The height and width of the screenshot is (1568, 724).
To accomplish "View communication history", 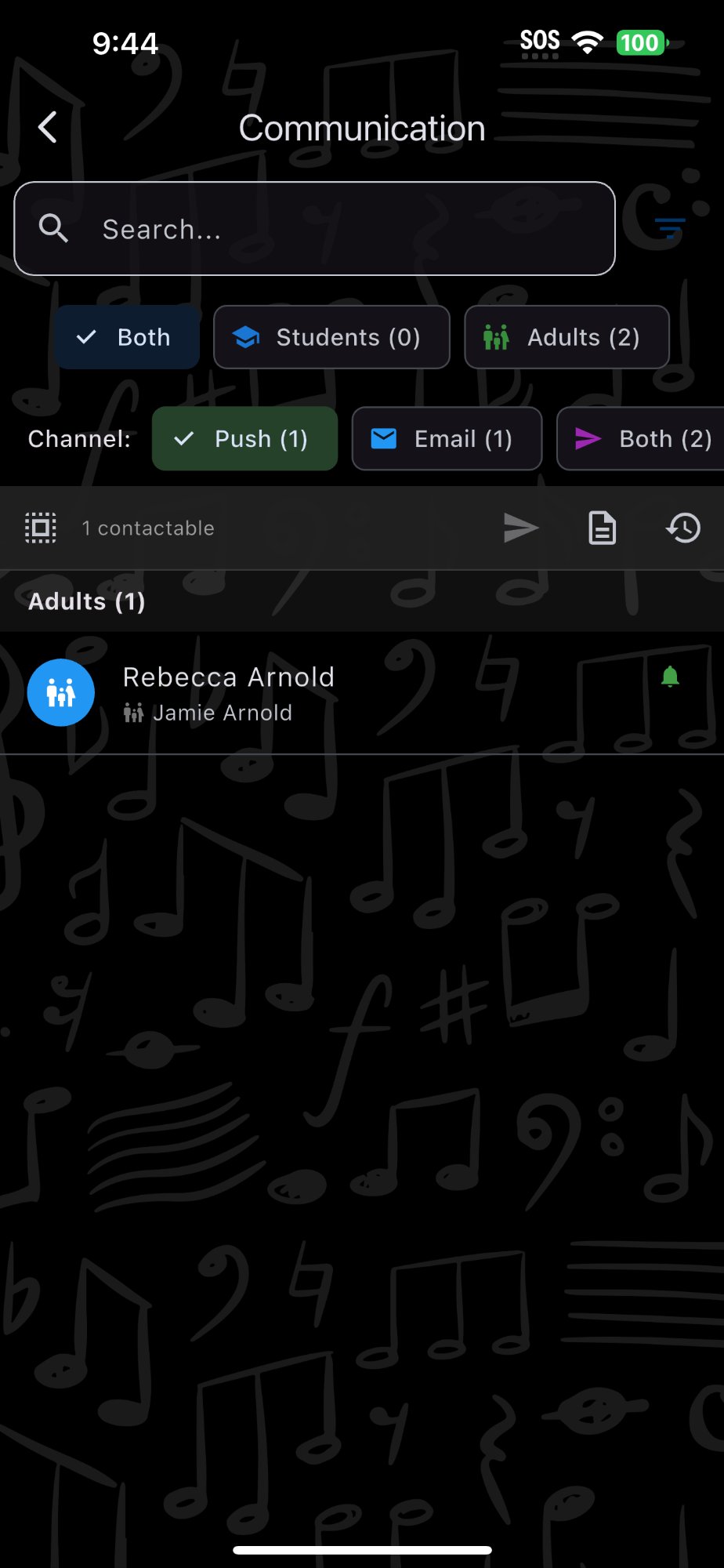I will point(683,528).
